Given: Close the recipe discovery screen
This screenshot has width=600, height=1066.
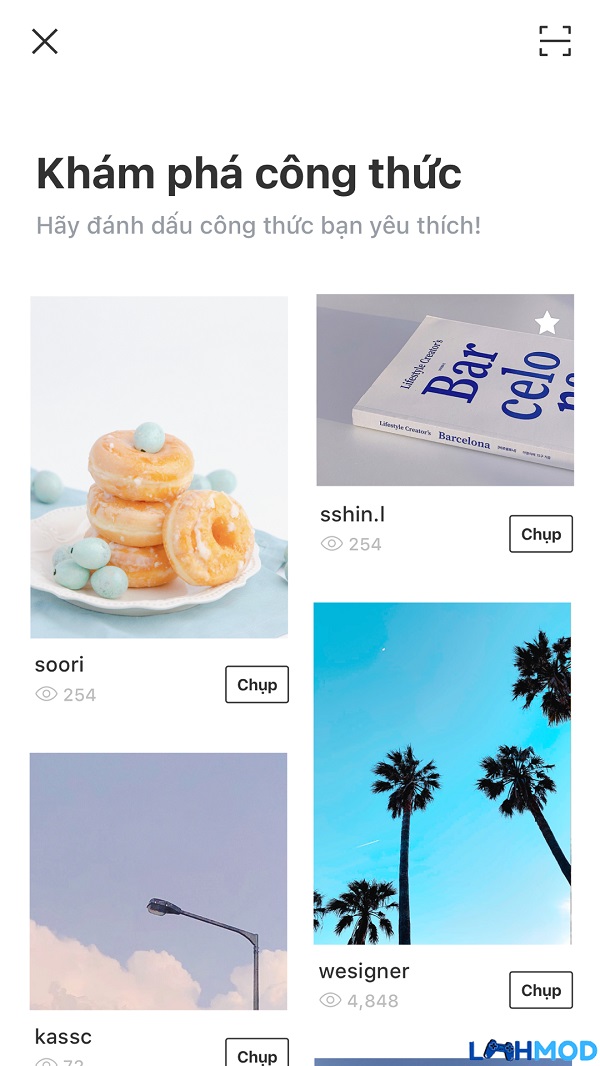Looking at the screenshot, I should point(45,41).
